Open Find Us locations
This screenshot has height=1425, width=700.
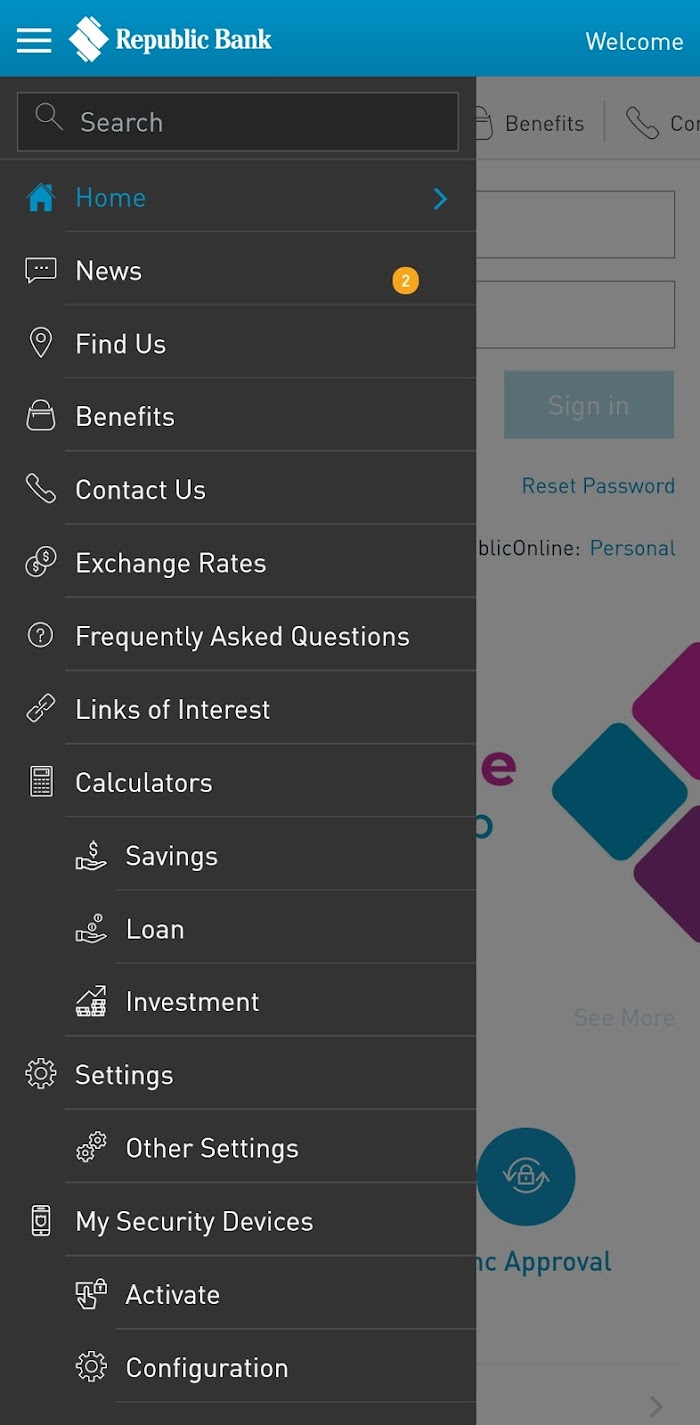point(238,344)
